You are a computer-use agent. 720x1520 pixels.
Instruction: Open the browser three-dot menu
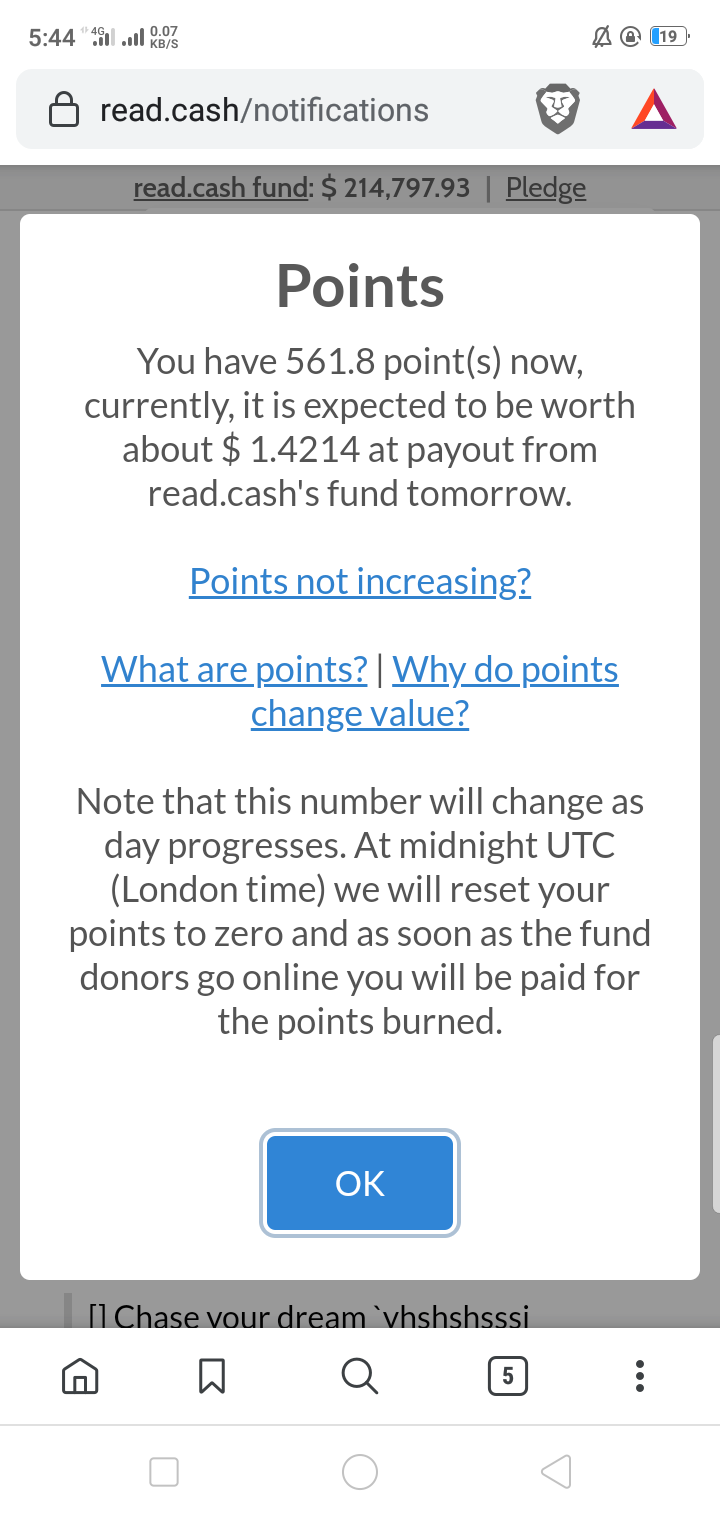[640, 1378]
